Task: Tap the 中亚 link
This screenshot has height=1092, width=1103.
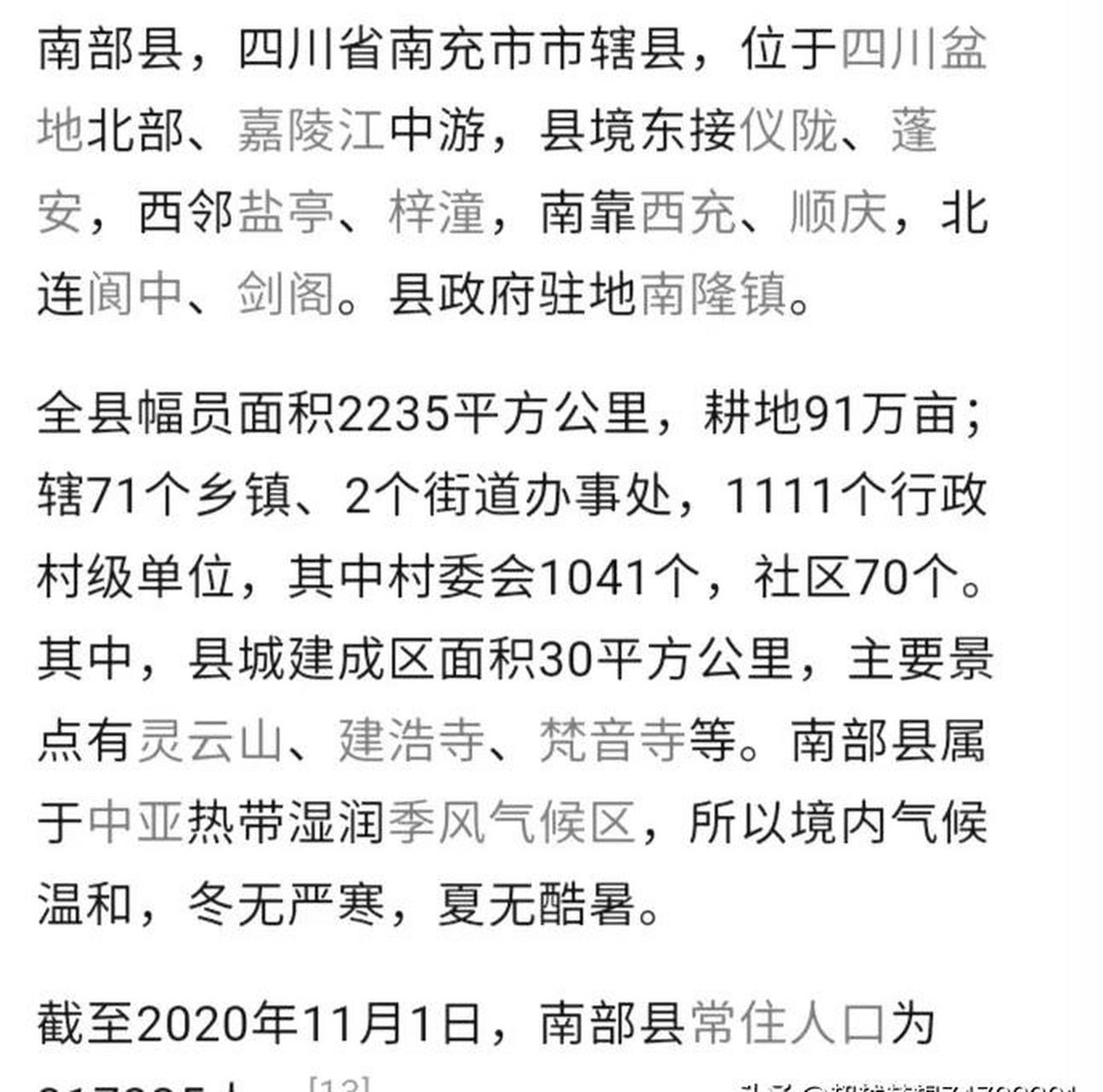Action: click(x=135, y=822)
